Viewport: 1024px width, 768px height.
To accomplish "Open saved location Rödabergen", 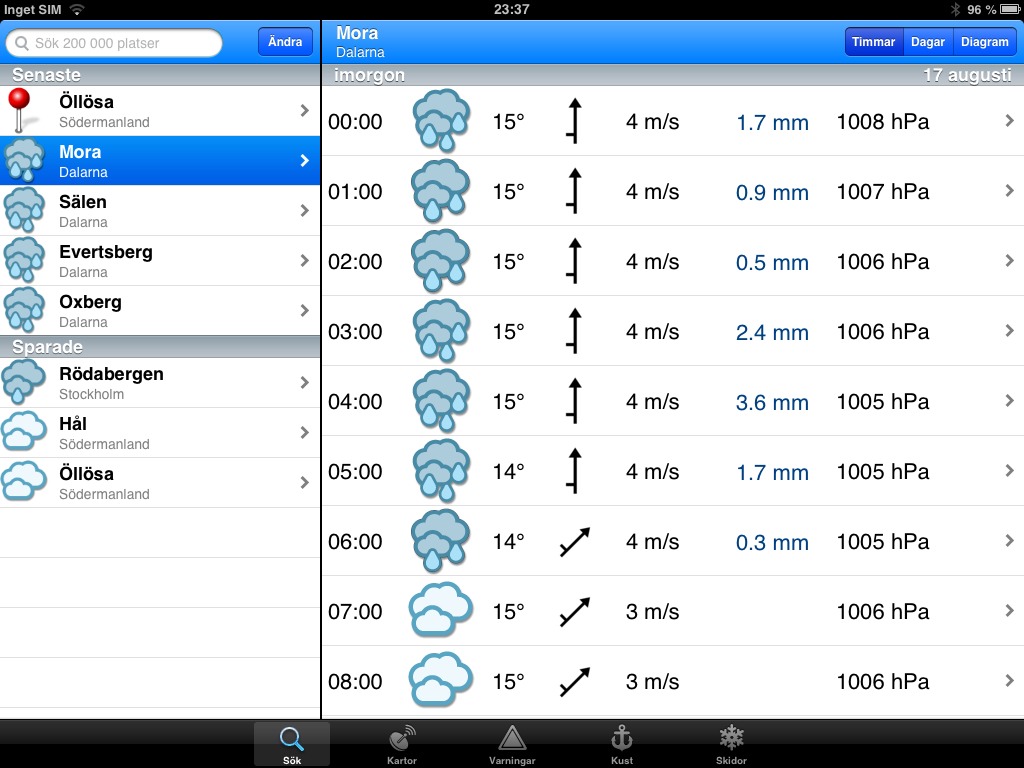I will (x=160, y=383).
